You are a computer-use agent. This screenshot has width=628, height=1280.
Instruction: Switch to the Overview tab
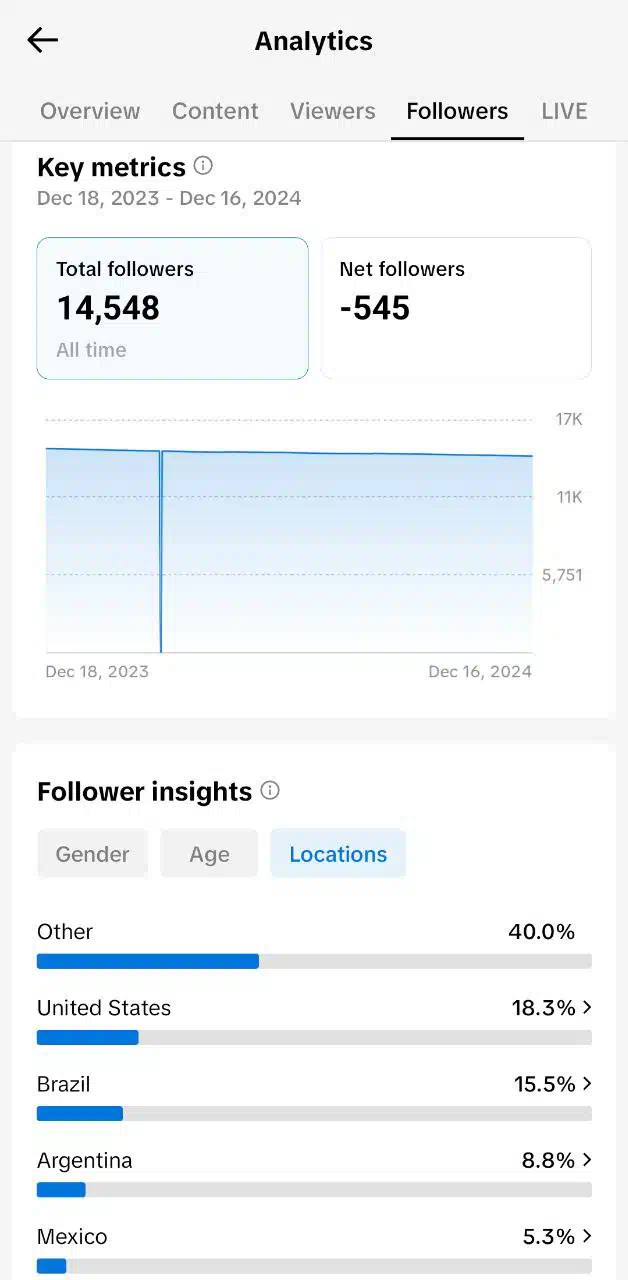point(90,111)
